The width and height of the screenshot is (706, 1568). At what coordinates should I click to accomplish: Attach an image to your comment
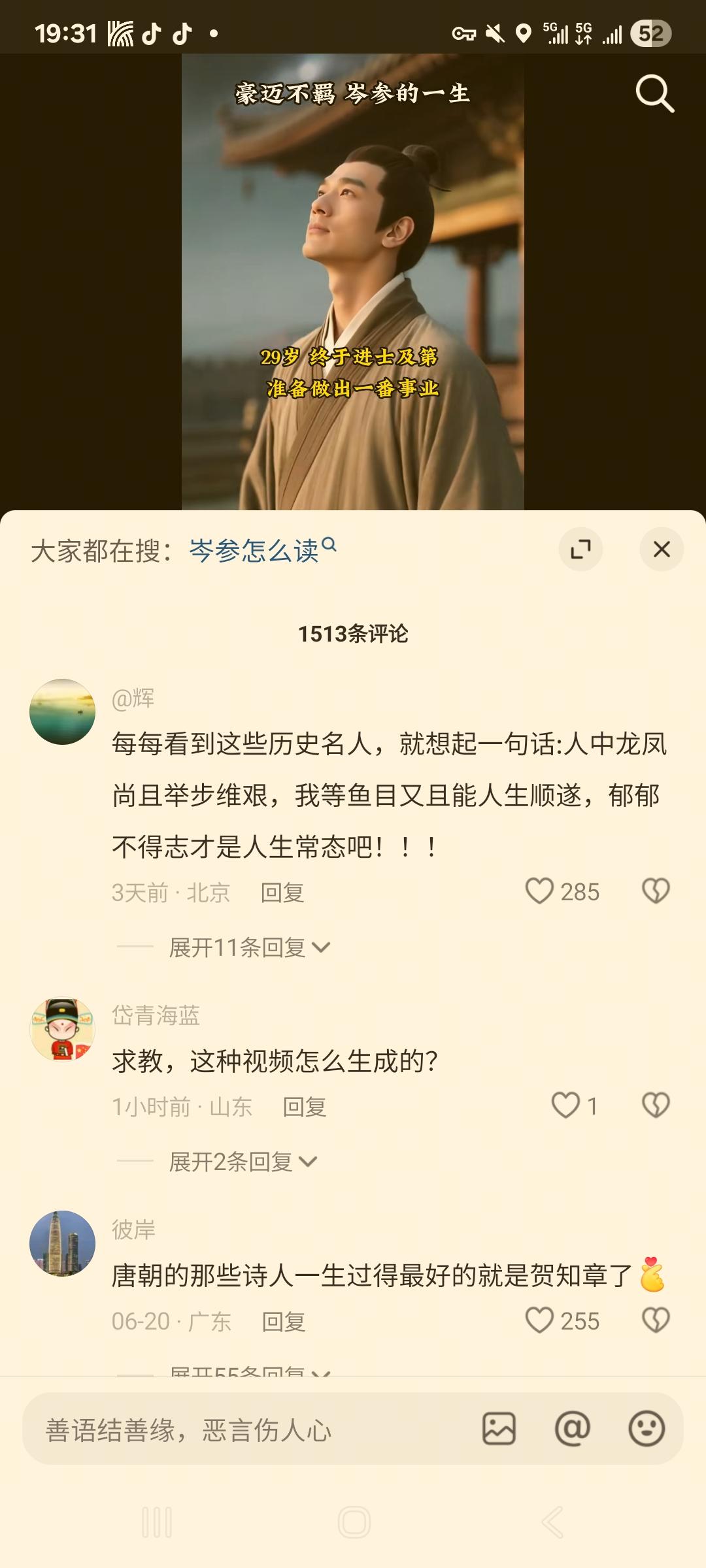pyautogui.click(x=499, y=1429)
